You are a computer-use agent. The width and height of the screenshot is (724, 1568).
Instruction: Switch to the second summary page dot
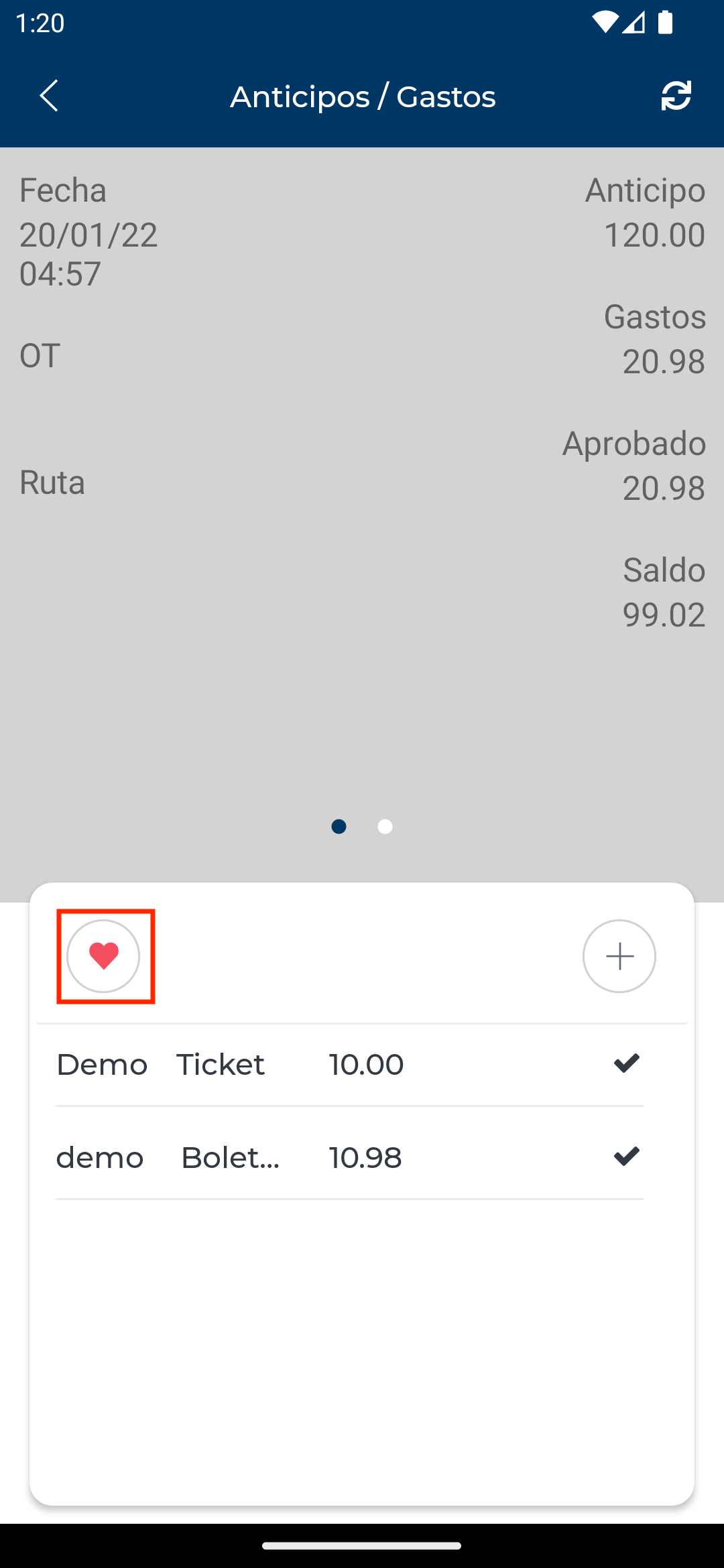[385, 827]
